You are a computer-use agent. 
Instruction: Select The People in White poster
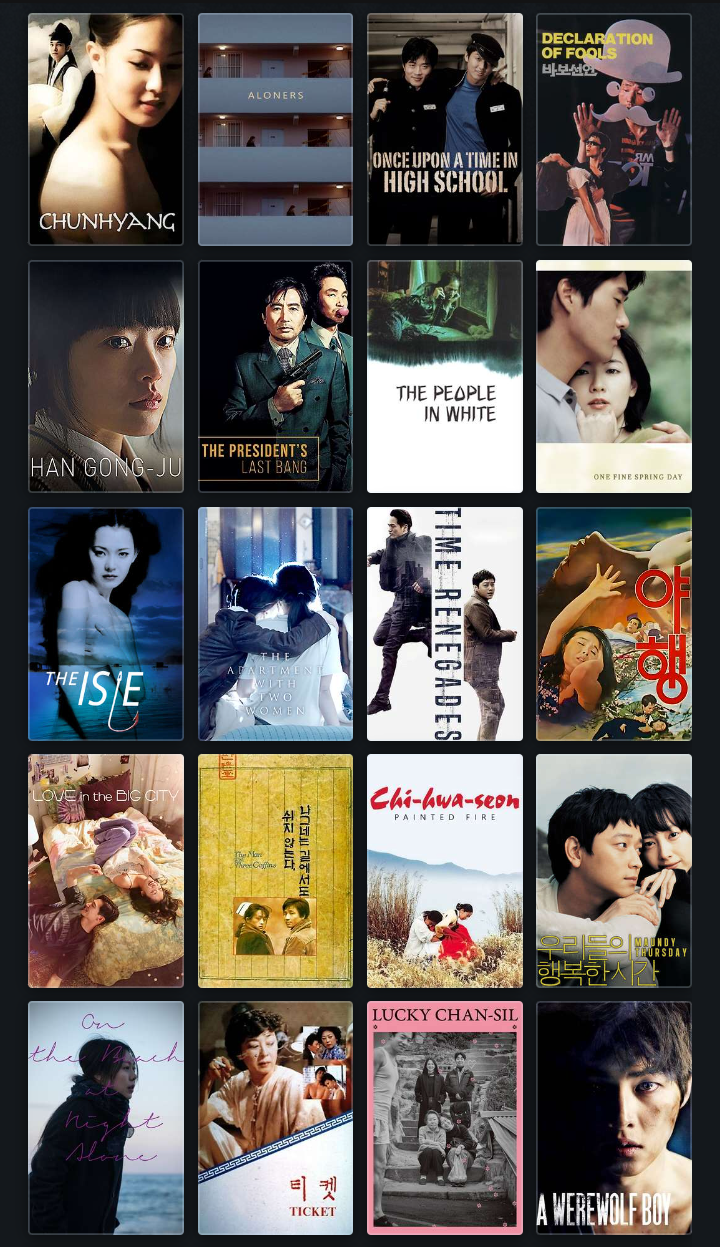tap(445, 376)
